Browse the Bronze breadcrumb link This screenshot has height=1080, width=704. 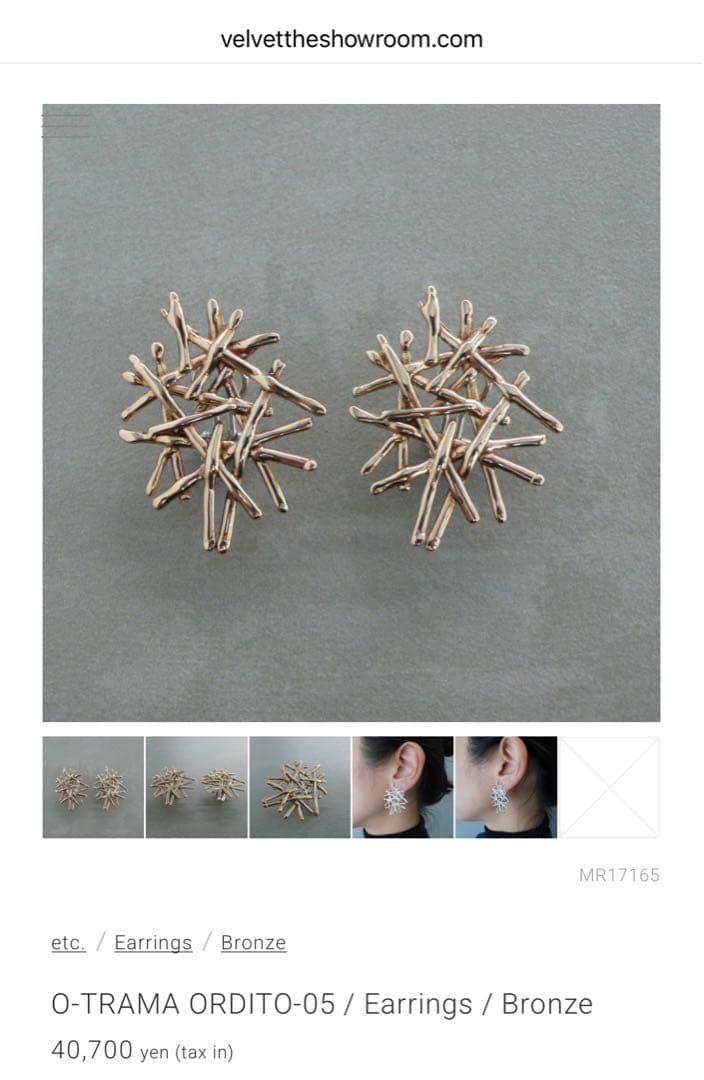[253, 943]
